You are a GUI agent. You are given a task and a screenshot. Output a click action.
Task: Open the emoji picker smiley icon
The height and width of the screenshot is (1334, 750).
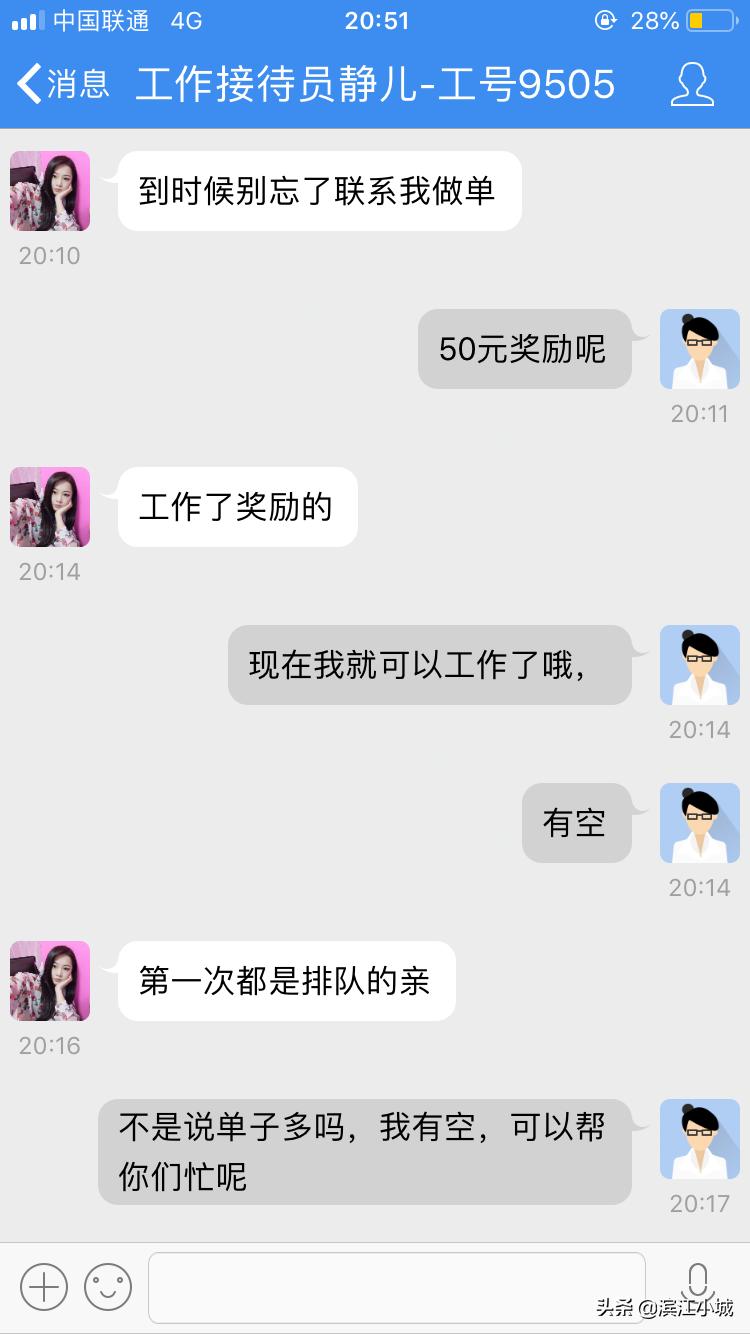point(108,1287)
